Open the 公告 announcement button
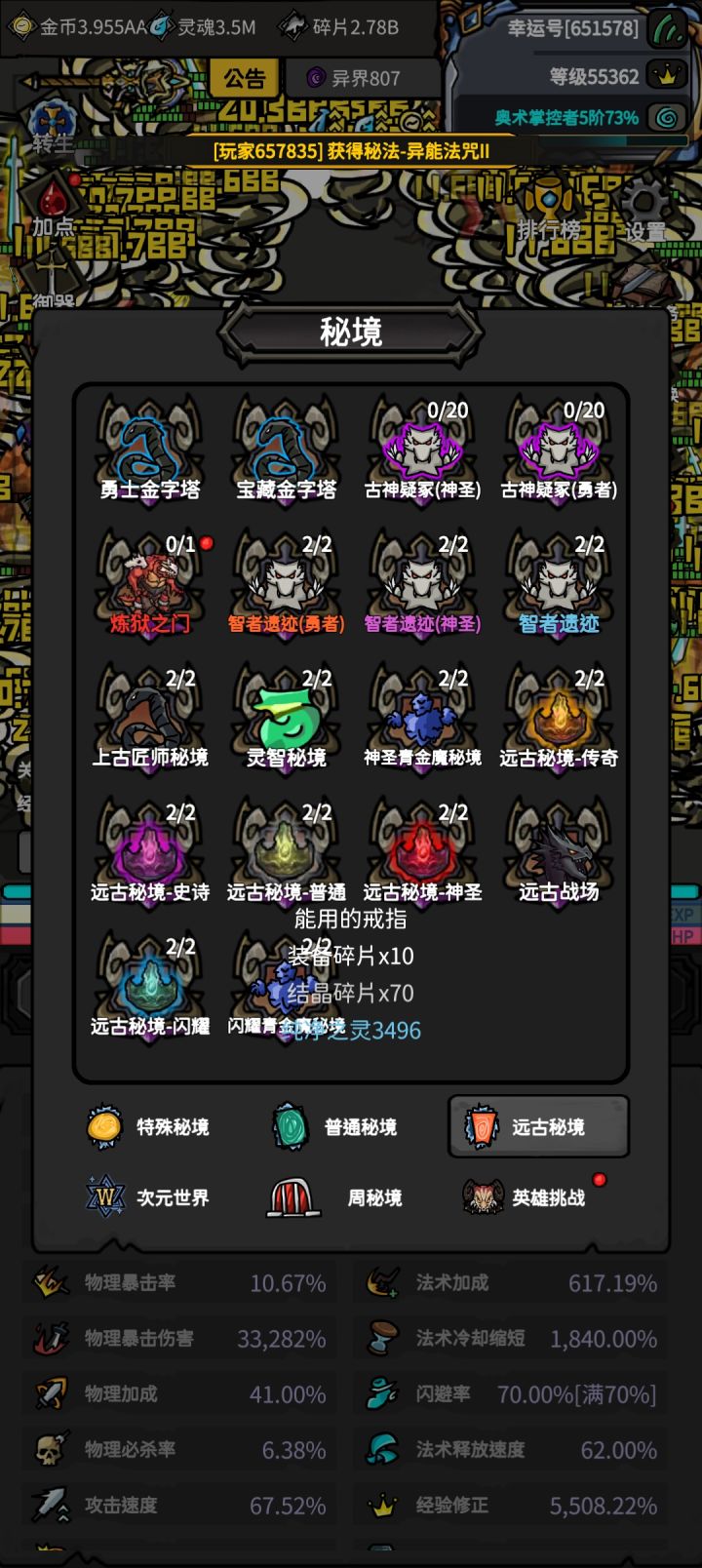 [244, 78]
